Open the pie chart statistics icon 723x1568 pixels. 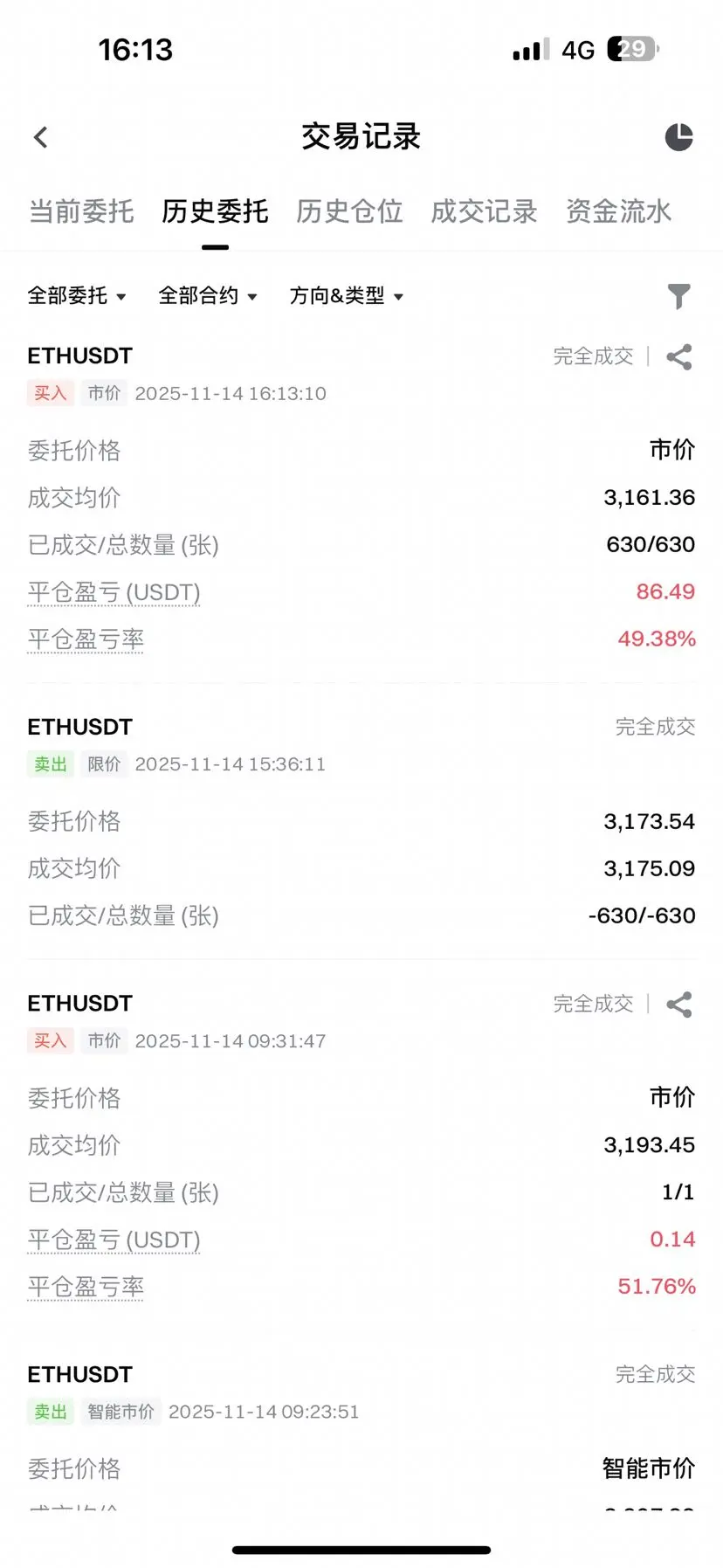click(x=678, y=137)
